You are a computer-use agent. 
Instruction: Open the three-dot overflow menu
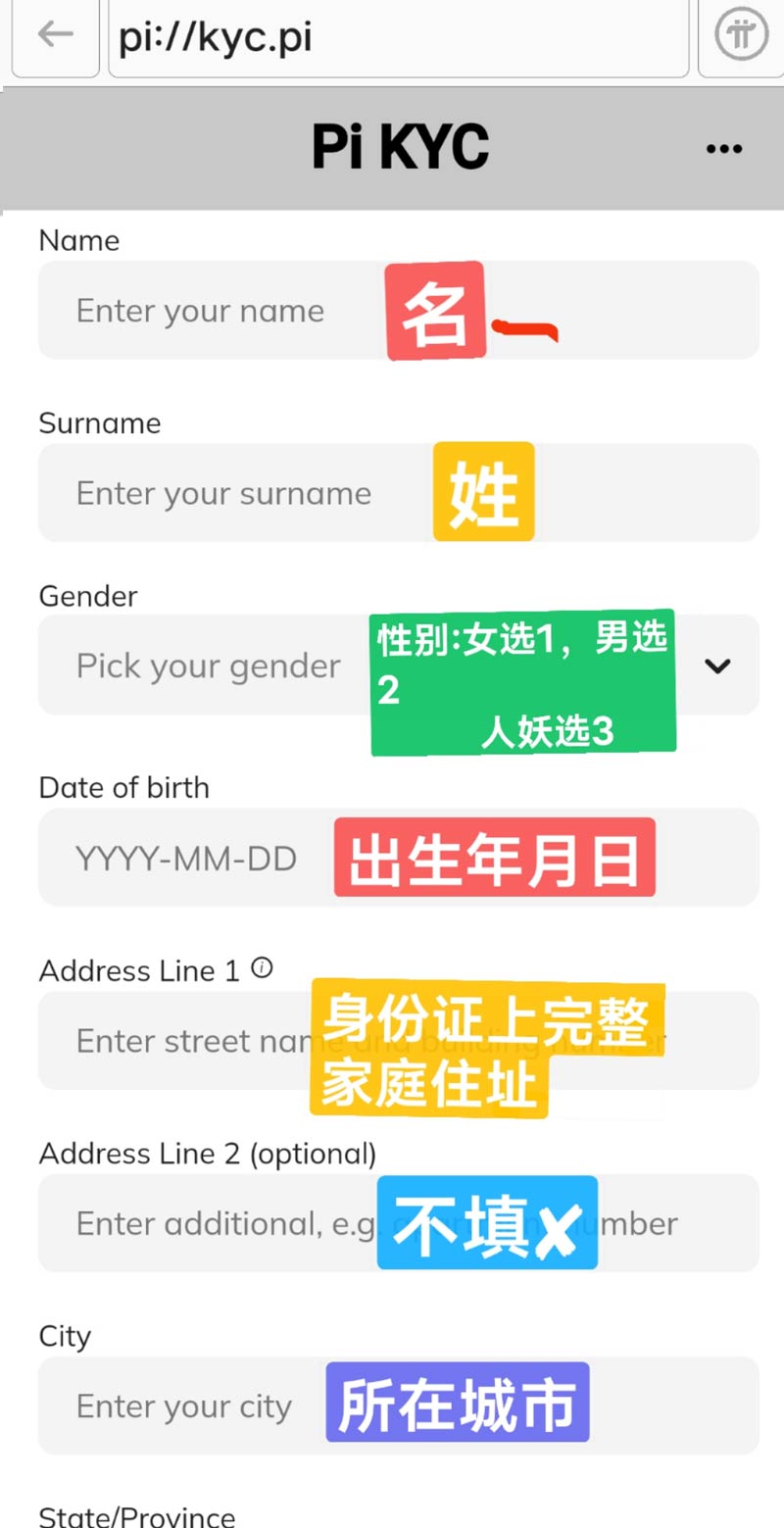(x=724, y=149)
